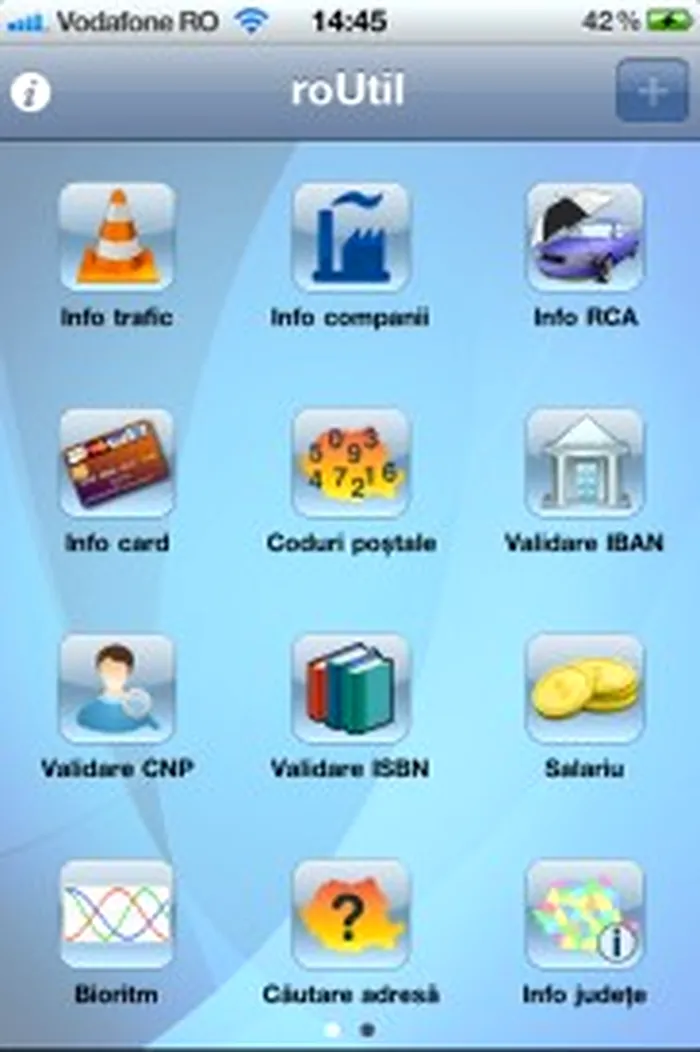Open Info trafic tool
This screenshot has width=700, height=1052.
pos(117,238)
